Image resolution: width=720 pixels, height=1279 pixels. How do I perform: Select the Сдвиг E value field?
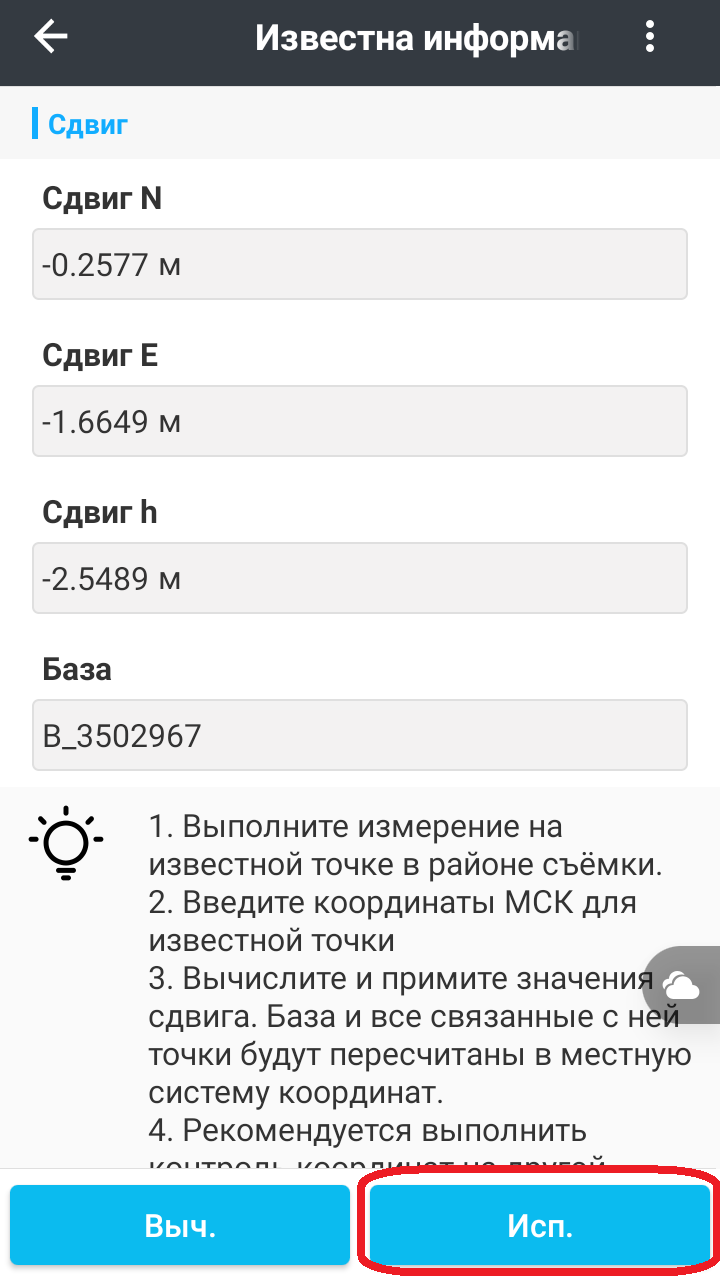pyautogui.click(x=359, y=421)
